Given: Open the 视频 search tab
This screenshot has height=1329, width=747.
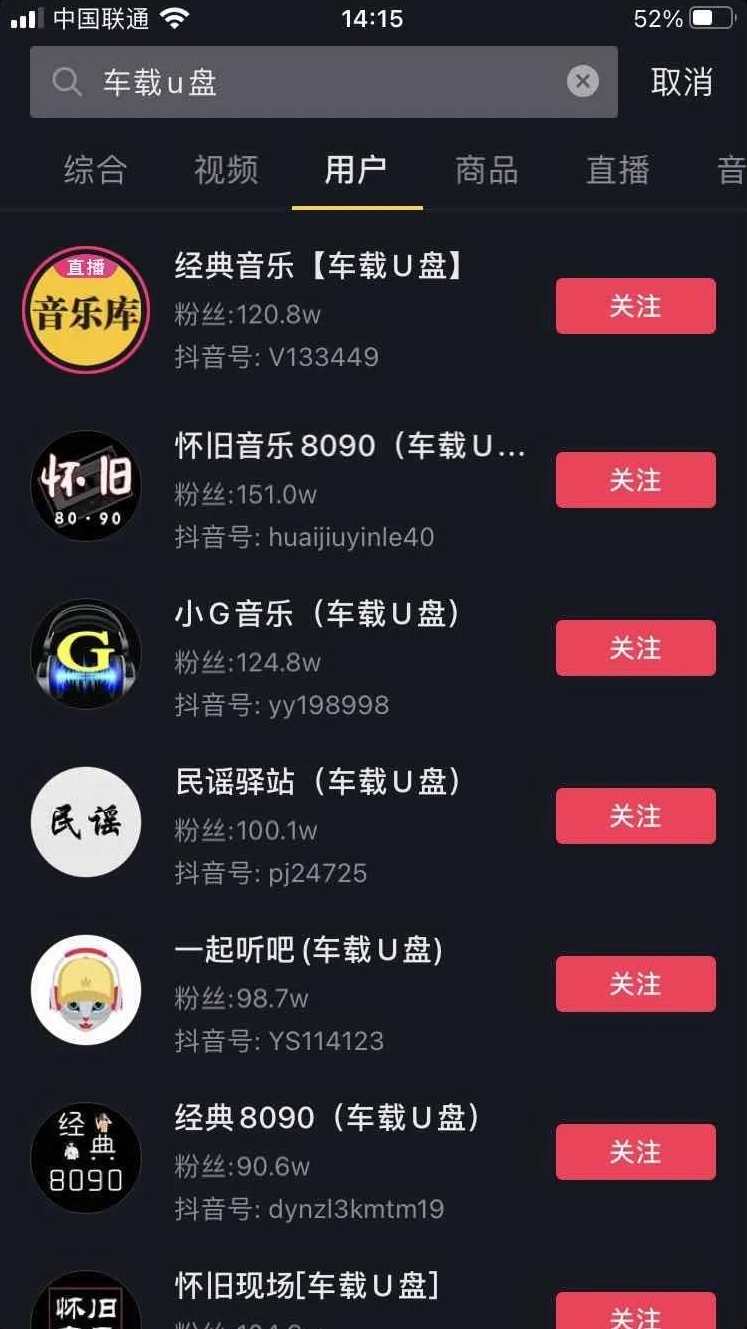Looking at the screenshot, I should (x=224, y=171).
